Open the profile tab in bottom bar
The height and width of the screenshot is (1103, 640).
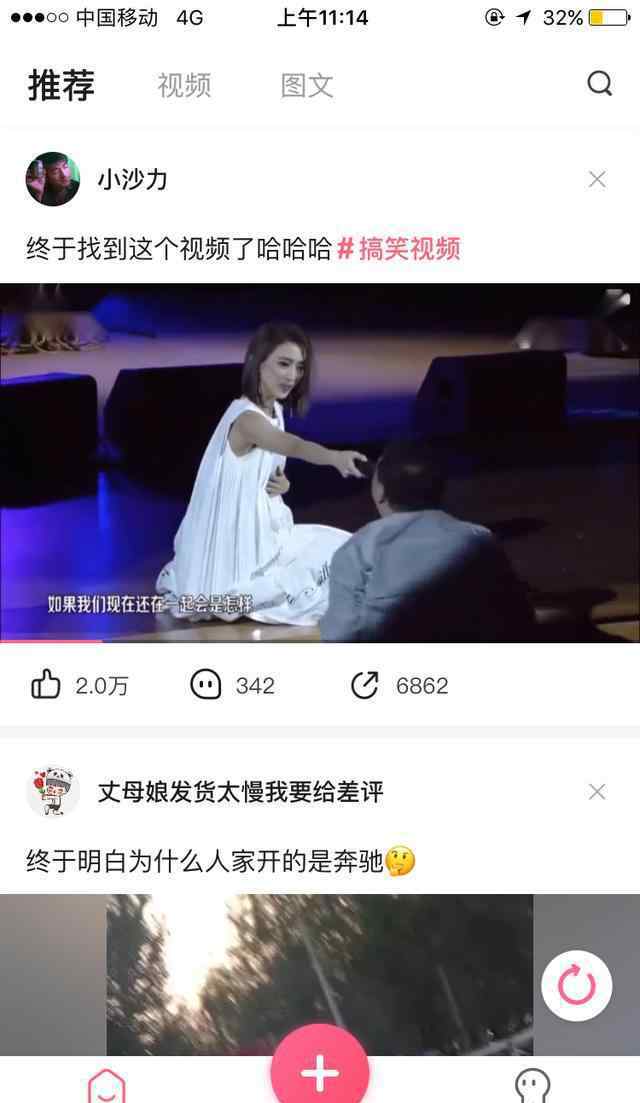tap(532, 1085)
